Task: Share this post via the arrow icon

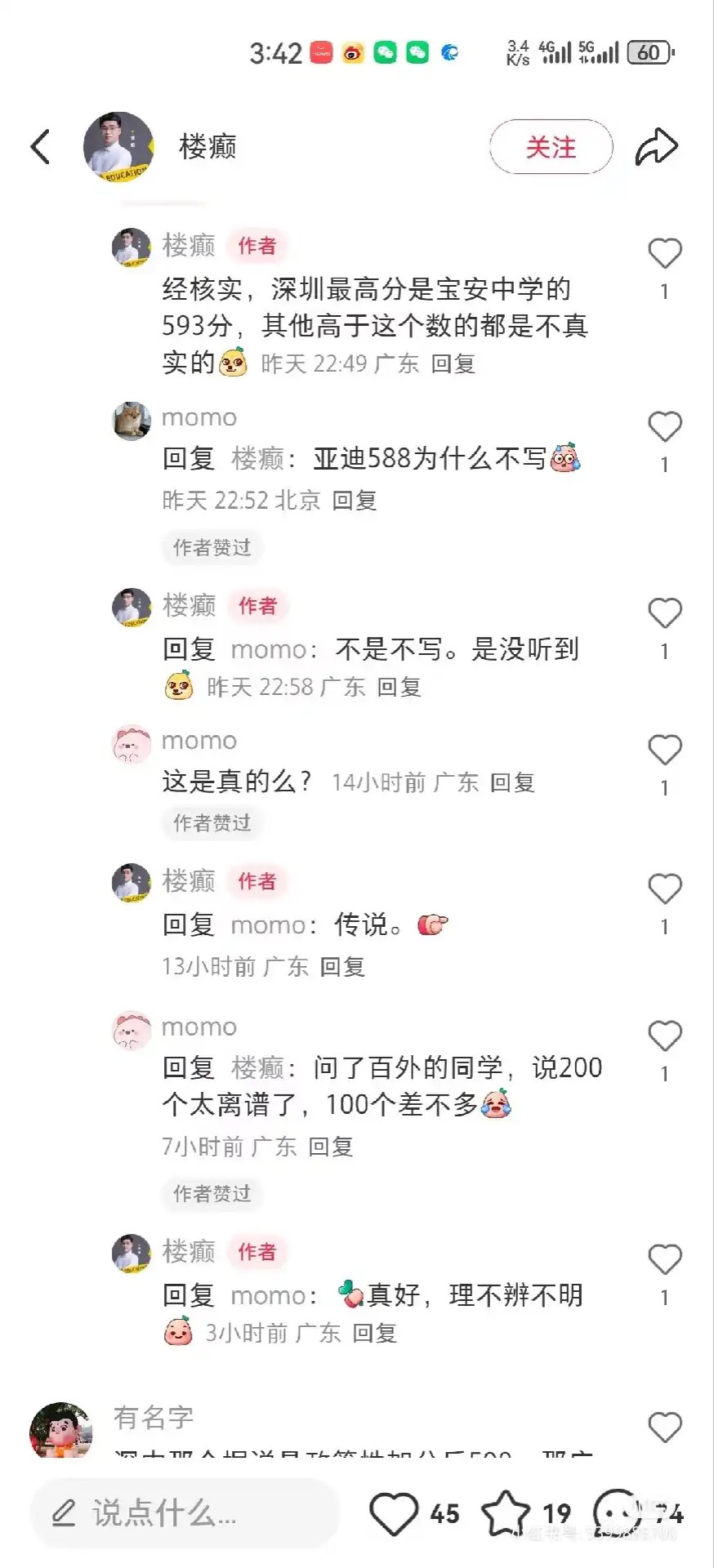Action: coord(657,147)
